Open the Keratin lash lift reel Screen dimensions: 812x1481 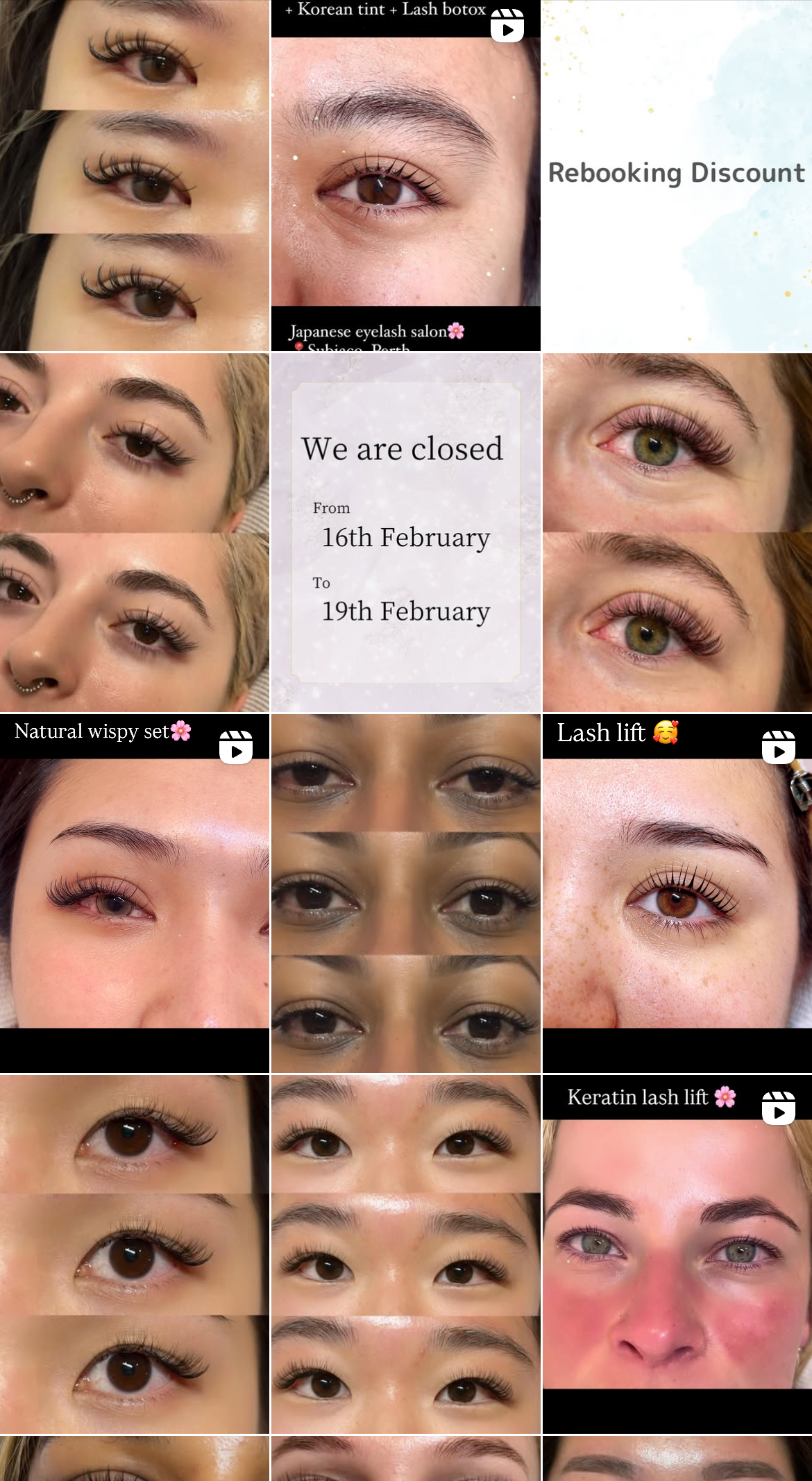coord(677,1254)
